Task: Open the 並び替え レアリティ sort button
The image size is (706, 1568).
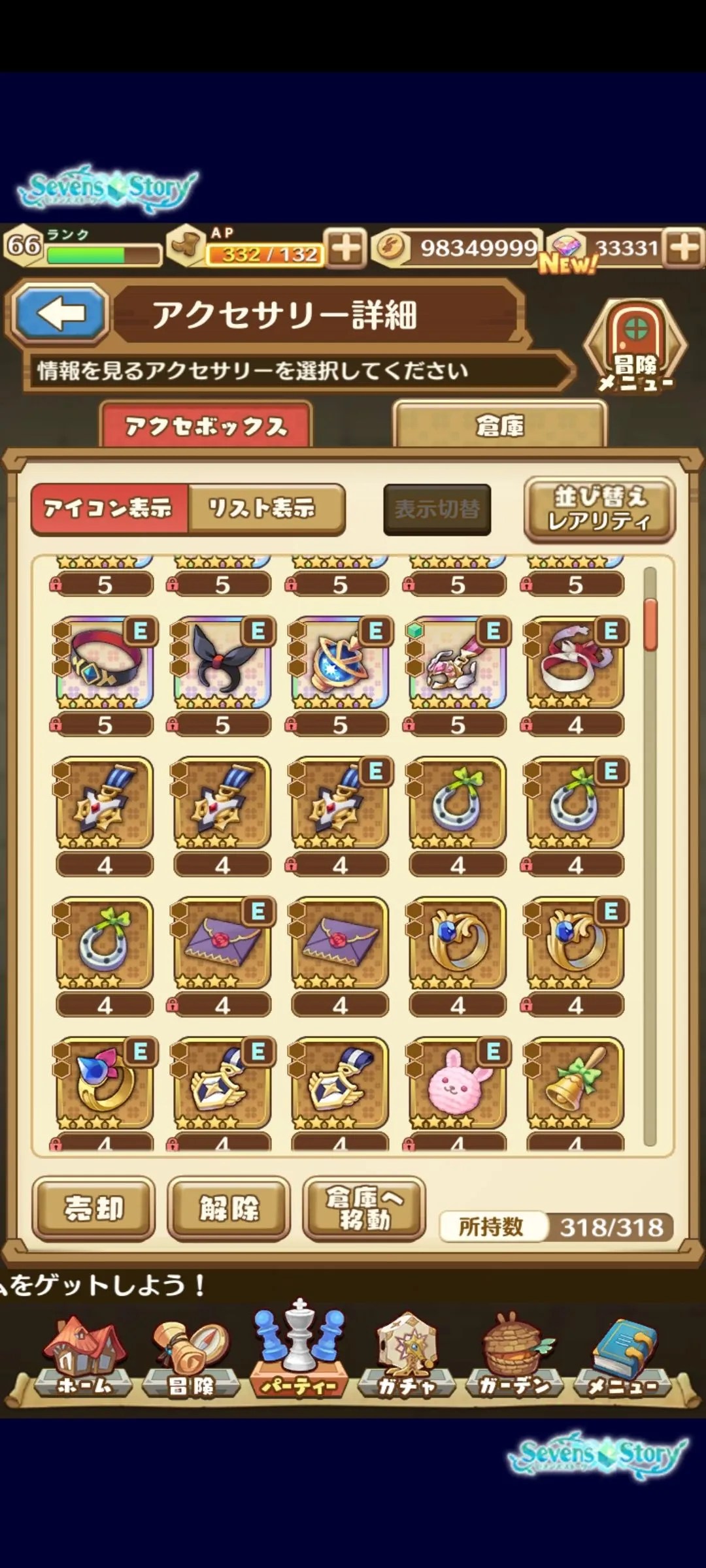Action: (x=598, y=509)
